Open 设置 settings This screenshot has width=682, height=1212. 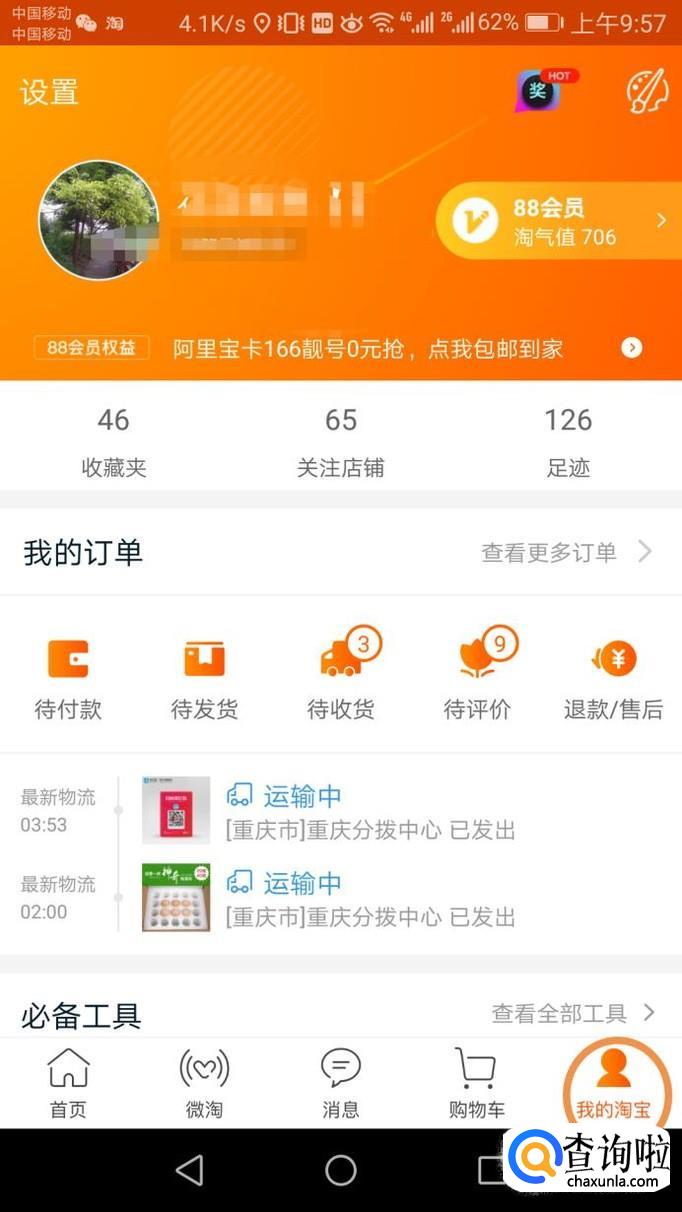click(x=49, y=92)
